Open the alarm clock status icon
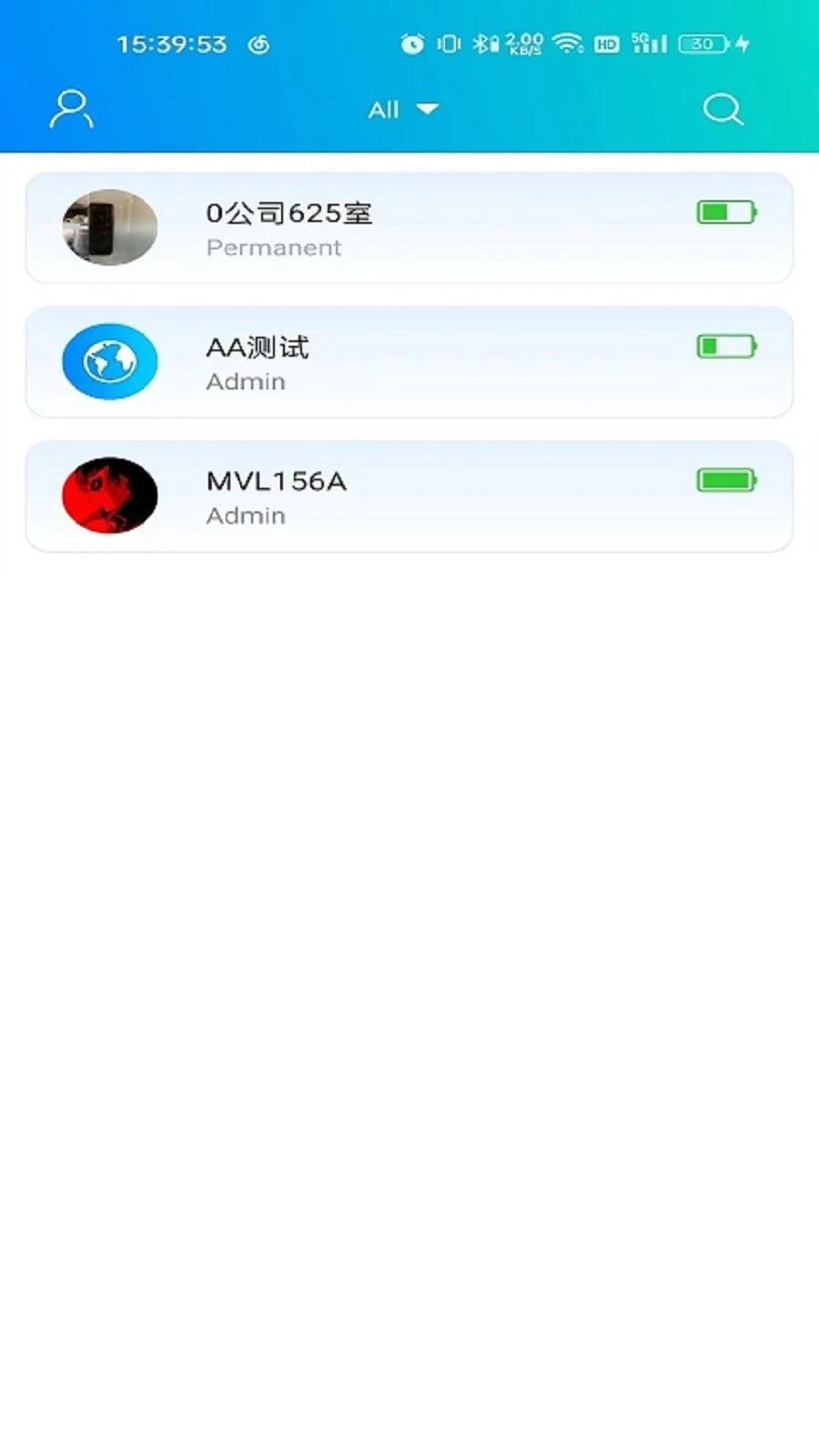The image size is (819, 1456). point(411,43)
